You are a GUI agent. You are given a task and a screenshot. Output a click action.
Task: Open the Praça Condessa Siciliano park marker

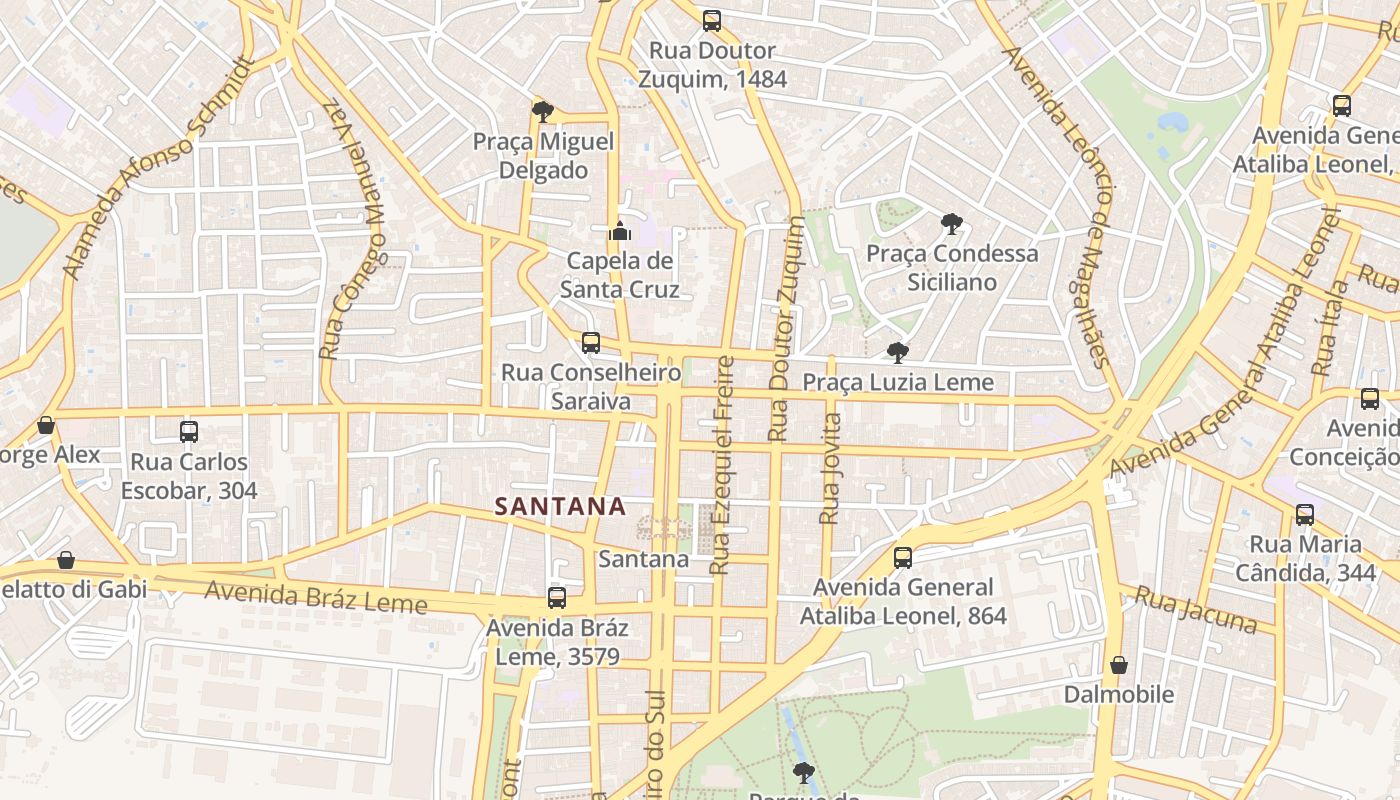(x=952, y=224)
